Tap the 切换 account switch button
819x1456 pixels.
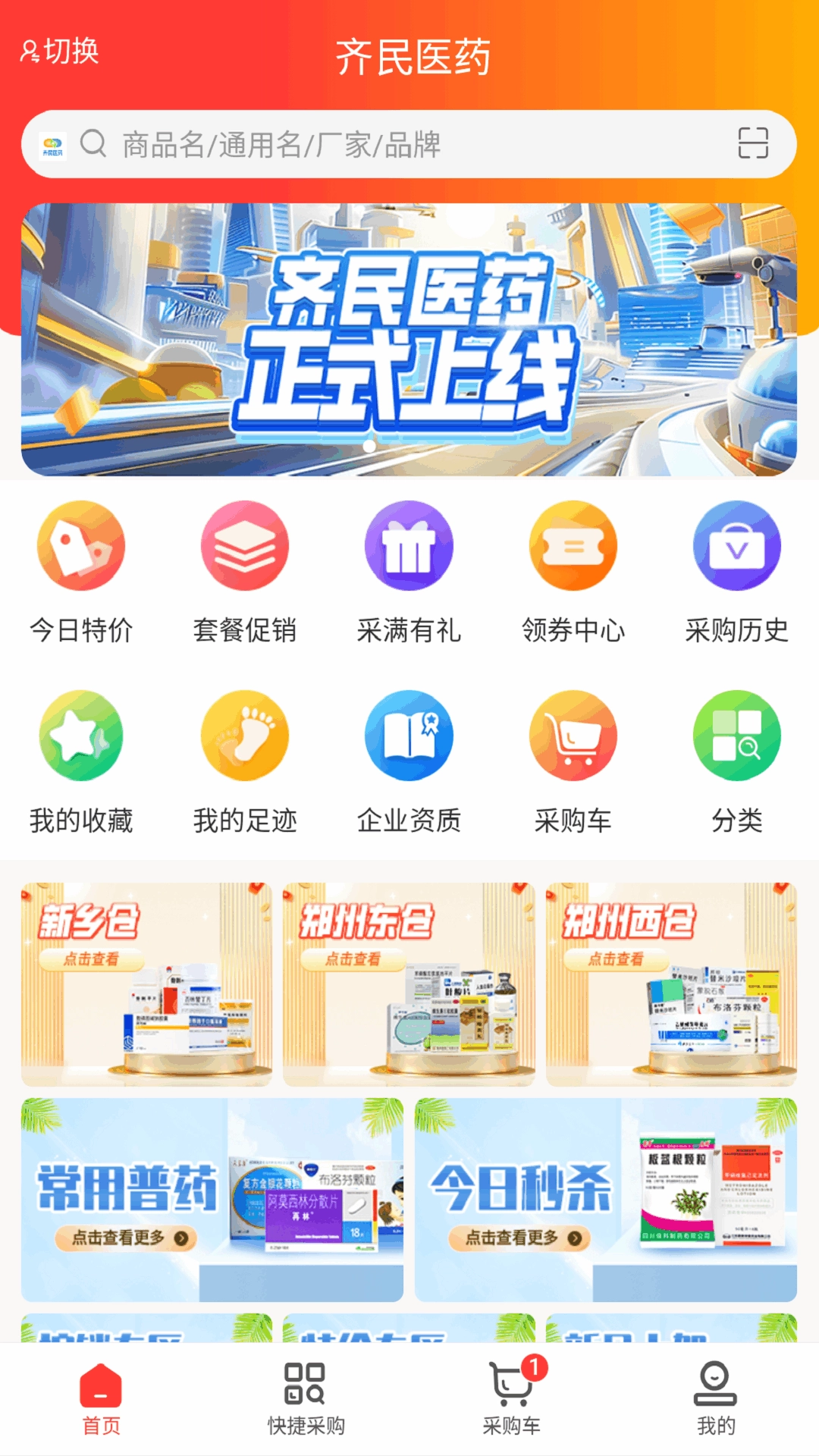(60, 52)
